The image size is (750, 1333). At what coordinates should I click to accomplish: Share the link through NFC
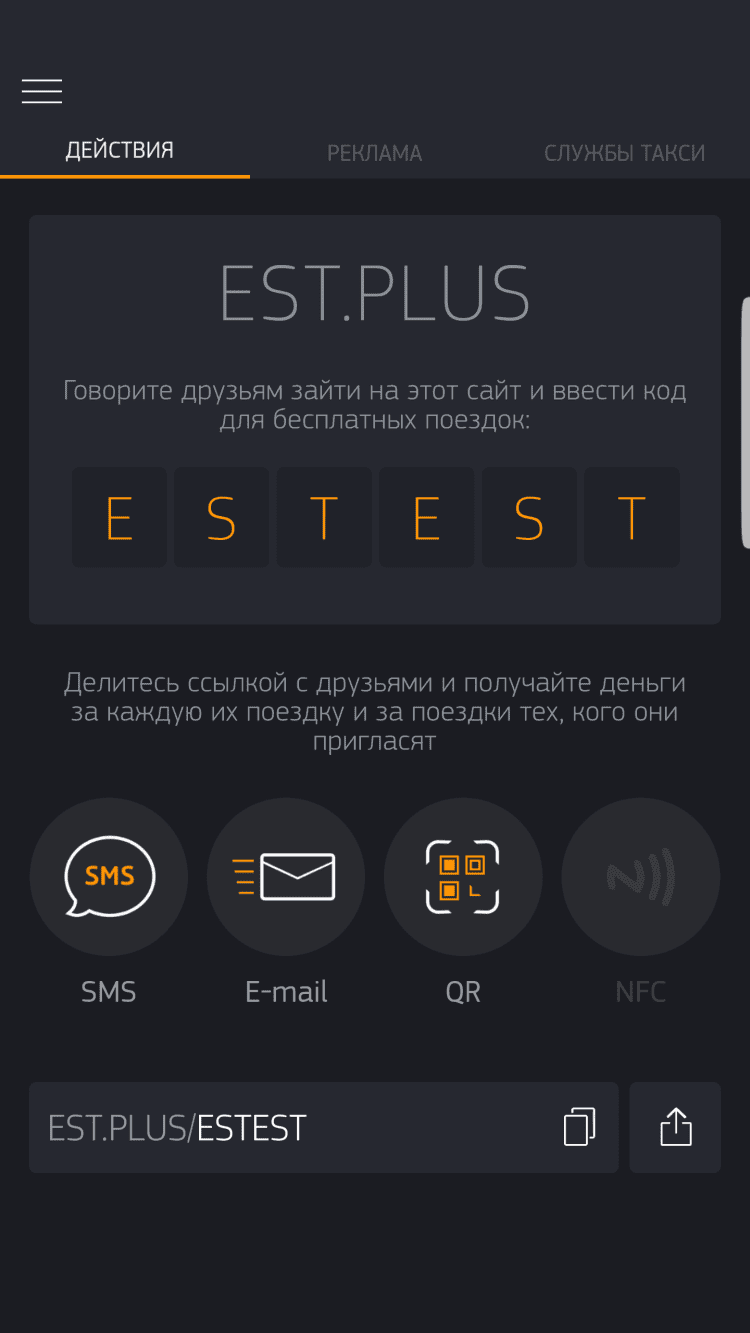coord(640,877)
